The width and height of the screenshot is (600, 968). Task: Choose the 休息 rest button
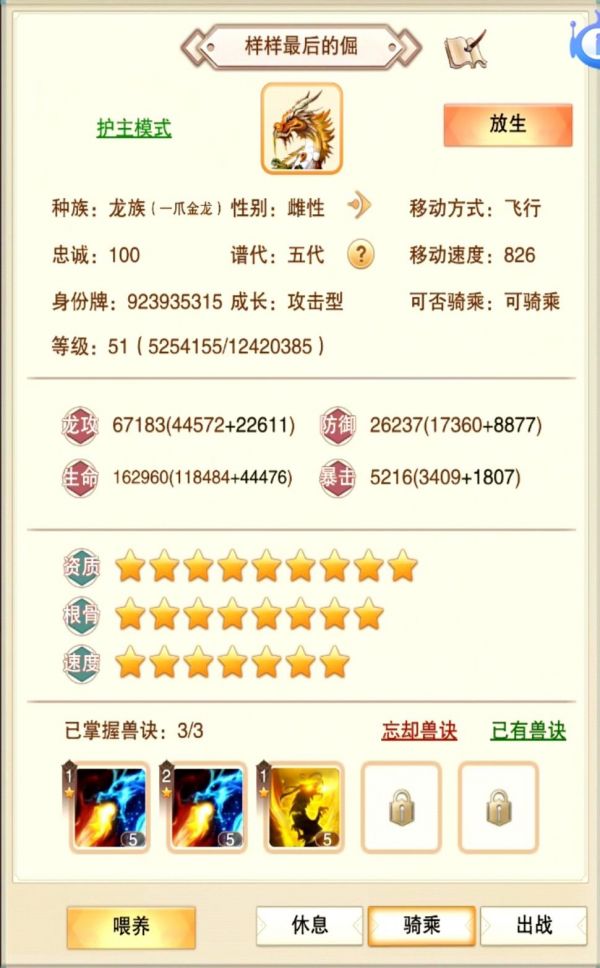click(x=309, y=925)
